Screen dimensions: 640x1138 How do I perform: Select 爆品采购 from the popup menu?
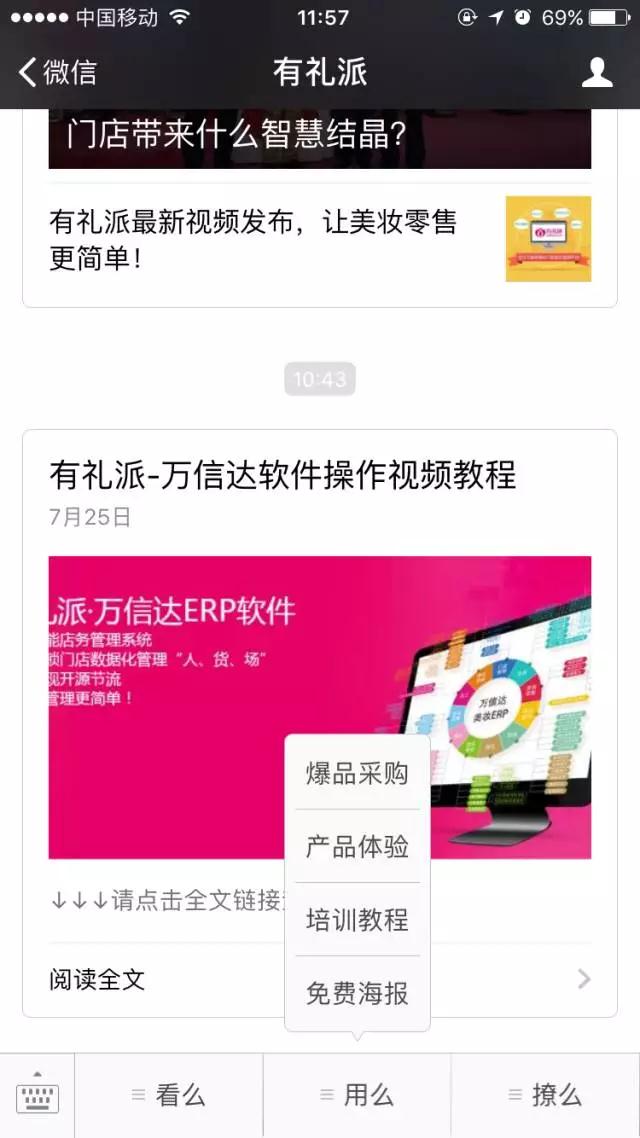pos(357,773)
